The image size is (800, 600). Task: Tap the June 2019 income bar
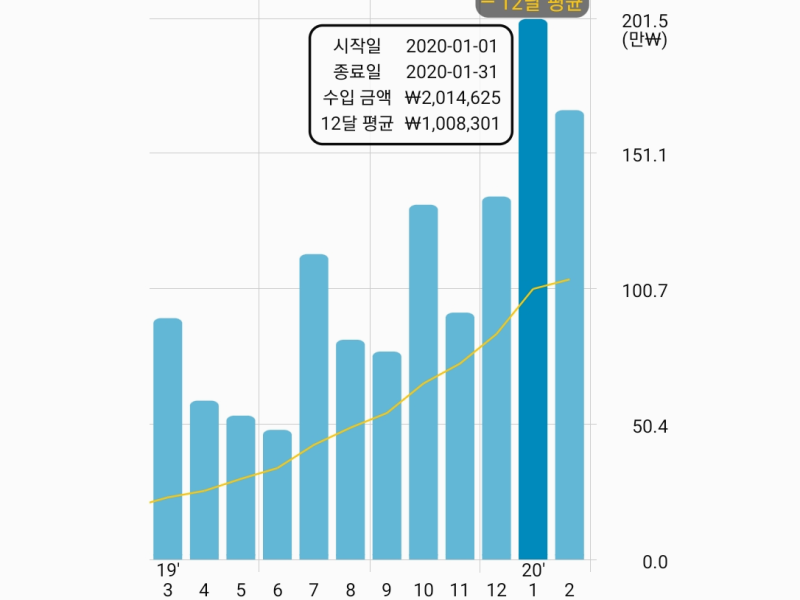277,495
